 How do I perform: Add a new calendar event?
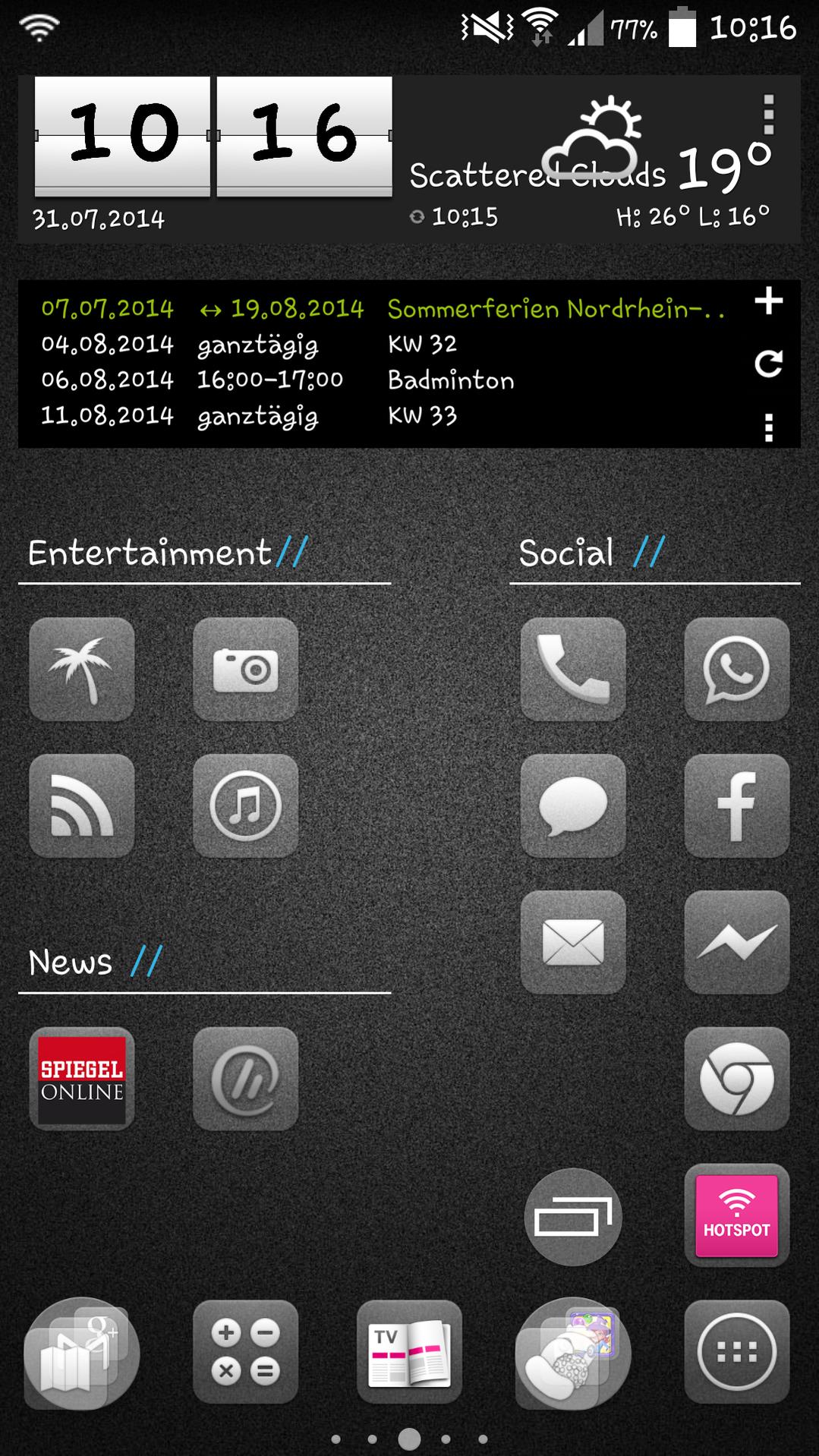tap(768, 301)
